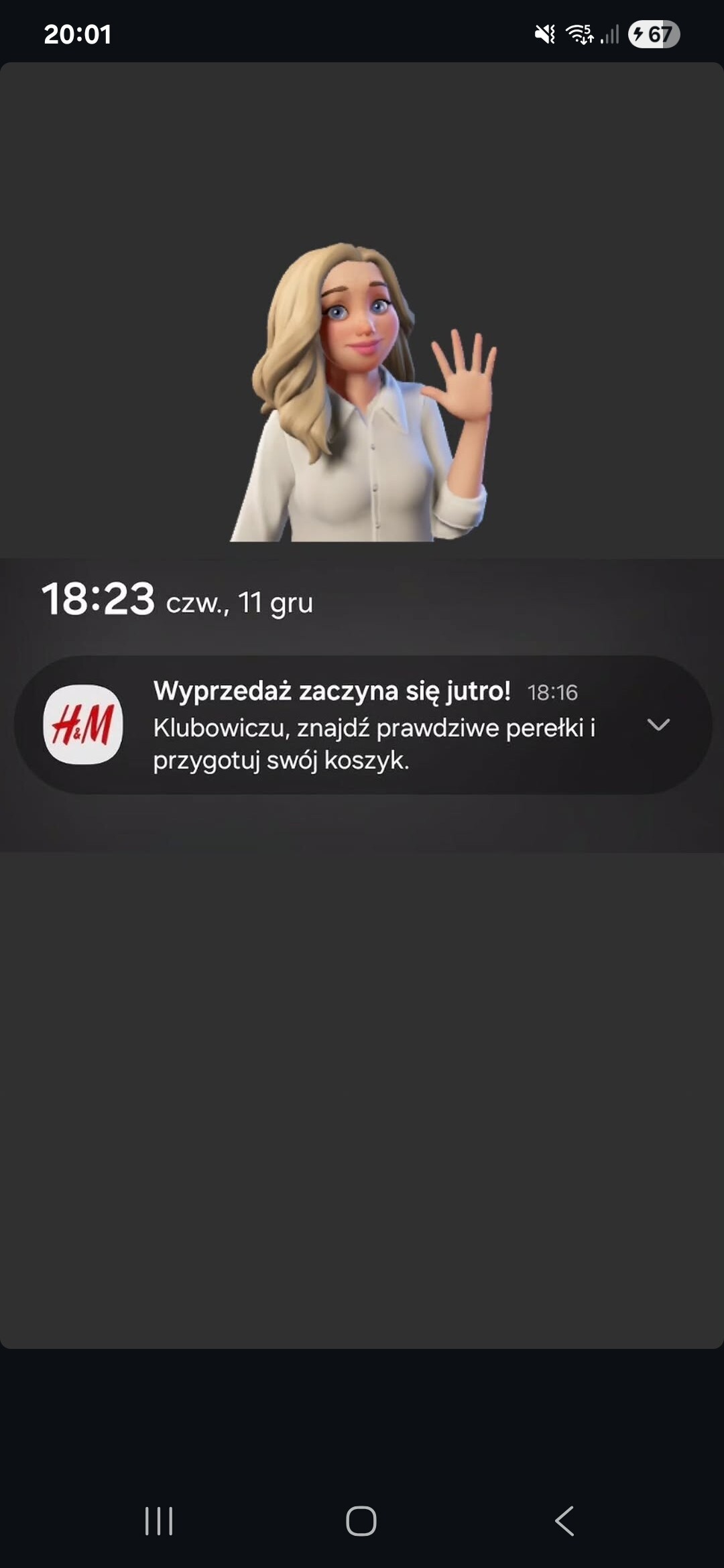Go to the home screen
The height and width of the screenshot is (1568, 724).
point(361,1520)
